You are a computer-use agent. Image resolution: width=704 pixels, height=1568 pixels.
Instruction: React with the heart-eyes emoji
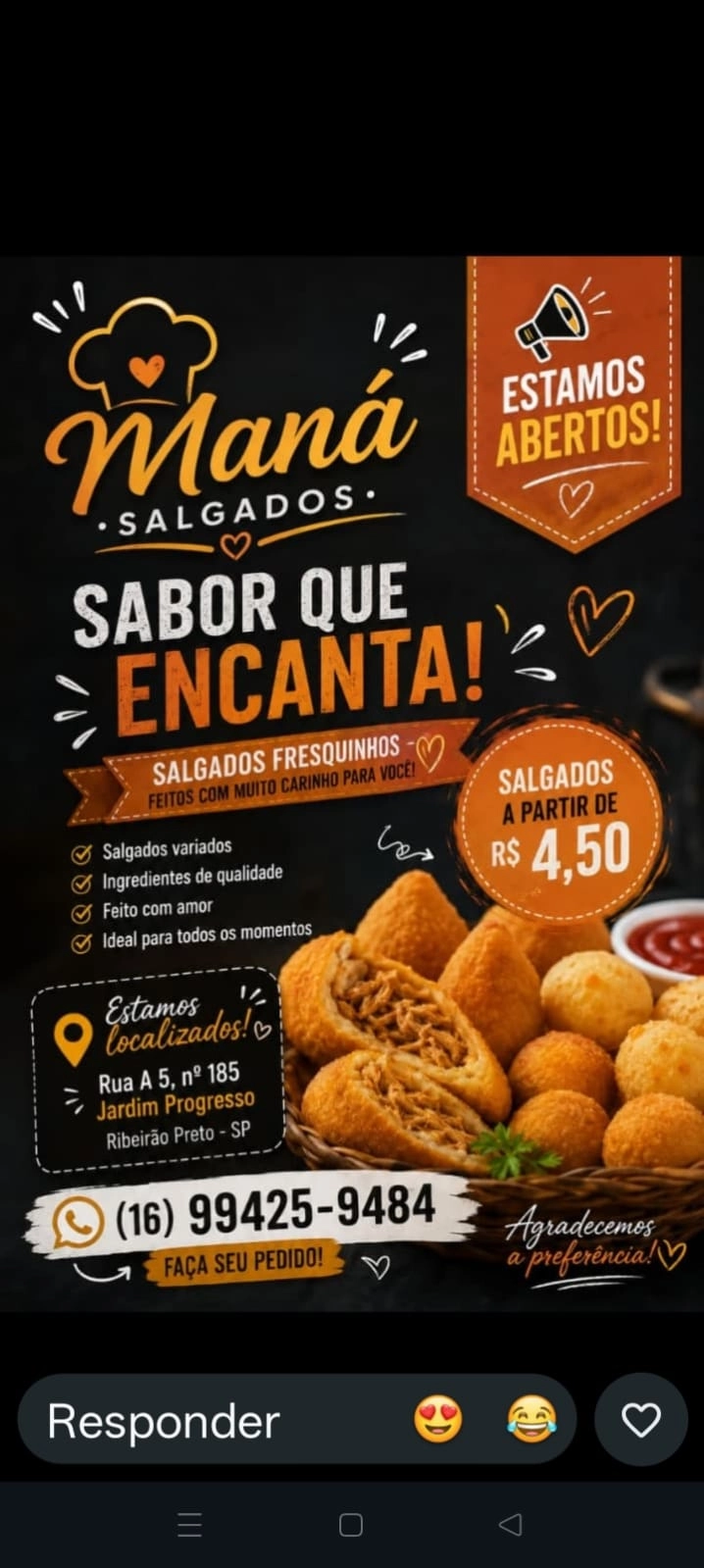pyautogui.click(x=437, y=1419)
